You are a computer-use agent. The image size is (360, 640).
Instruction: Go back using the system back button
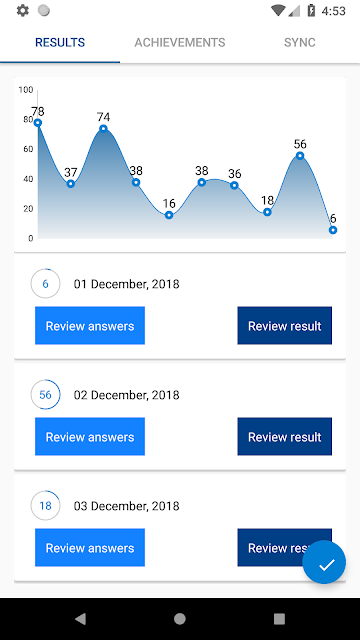click(x=80, y=619)
